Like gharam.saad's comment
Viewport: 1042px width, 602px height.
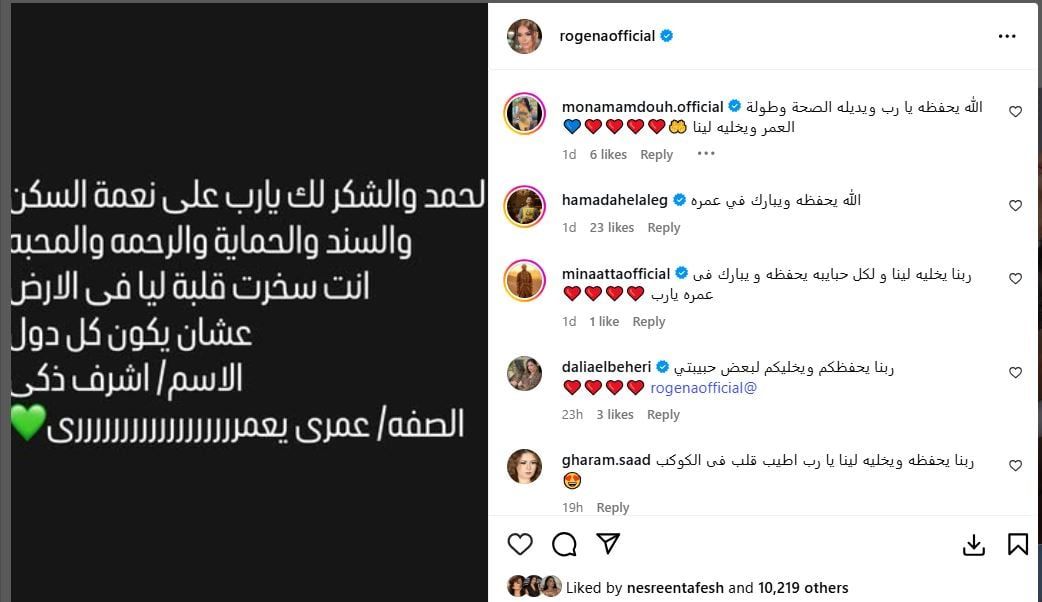coord(1015,465)
